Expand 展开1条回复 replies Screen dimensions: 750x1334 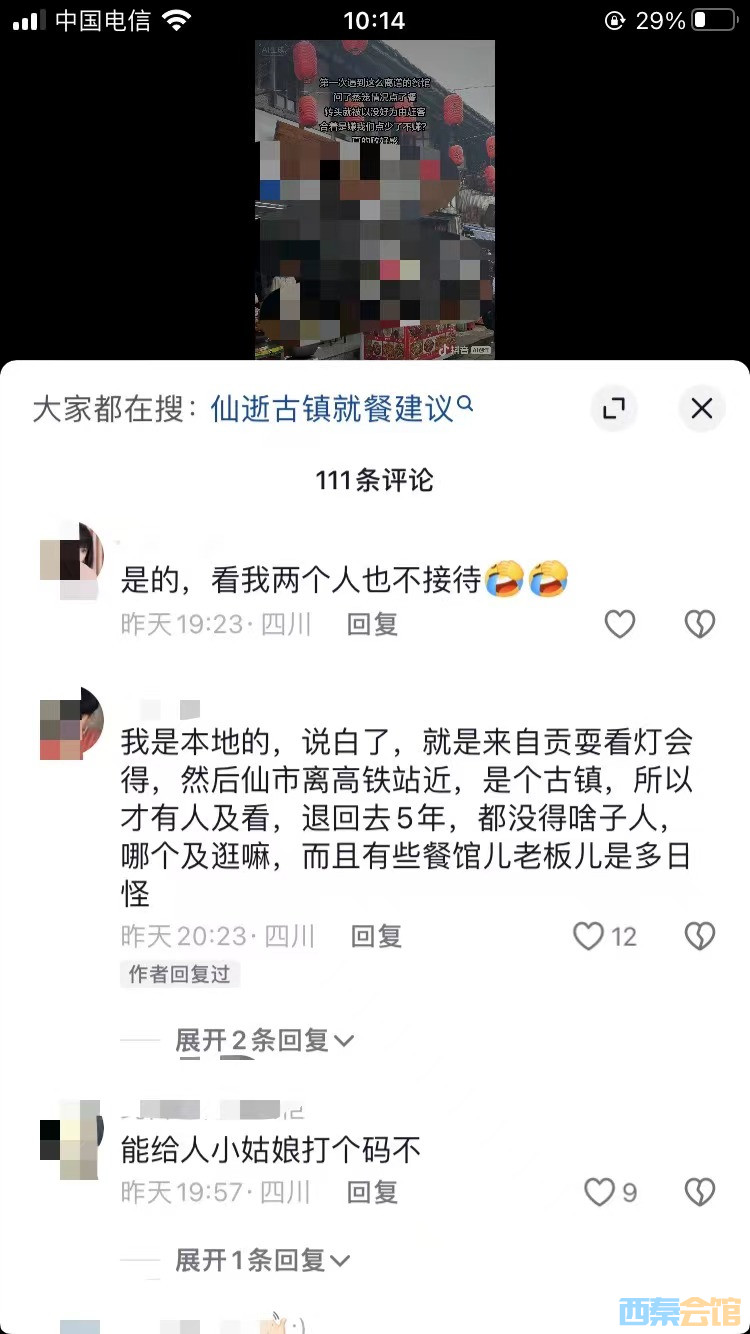pyautogui.click(x=262, y=1260)
